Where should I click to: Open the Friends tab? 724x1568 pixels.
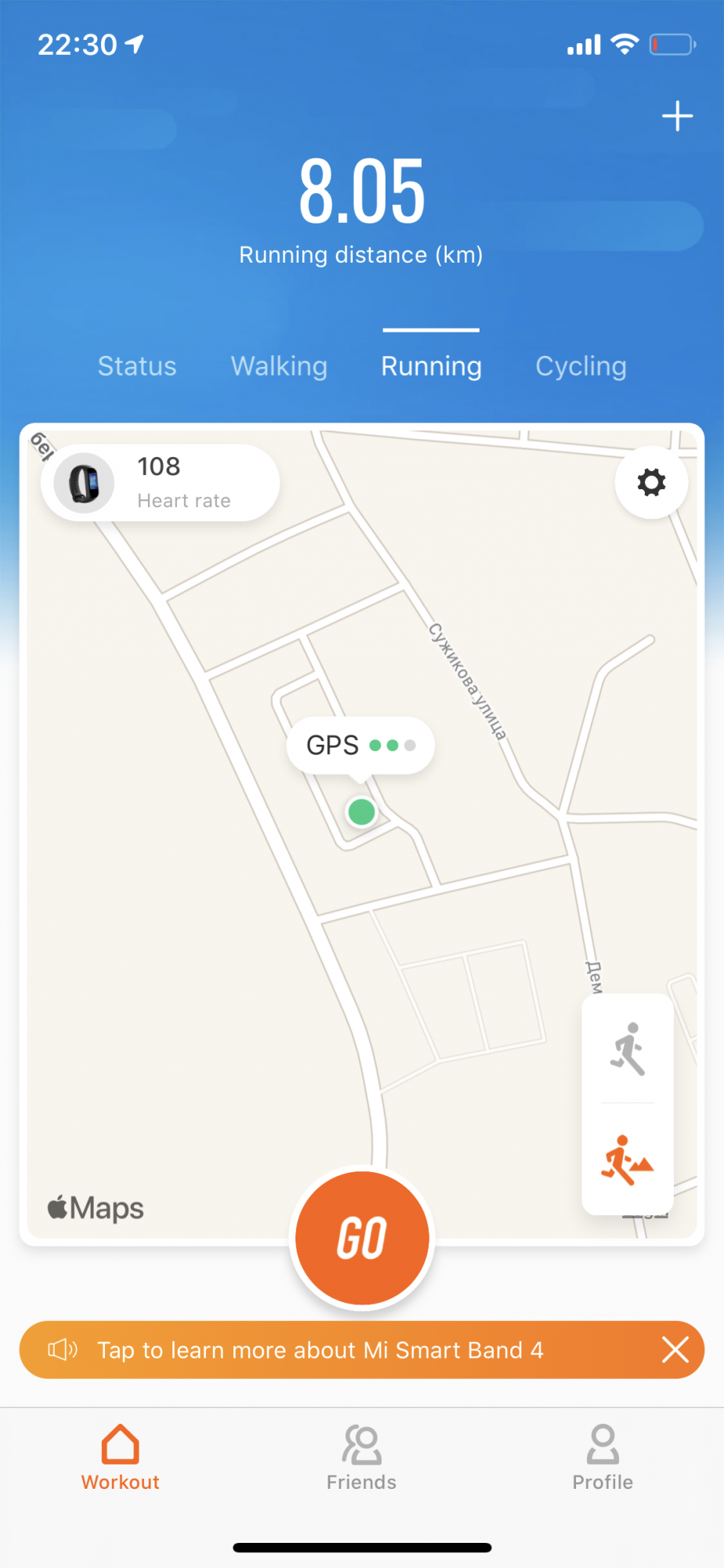click(x=361, y=1457)
